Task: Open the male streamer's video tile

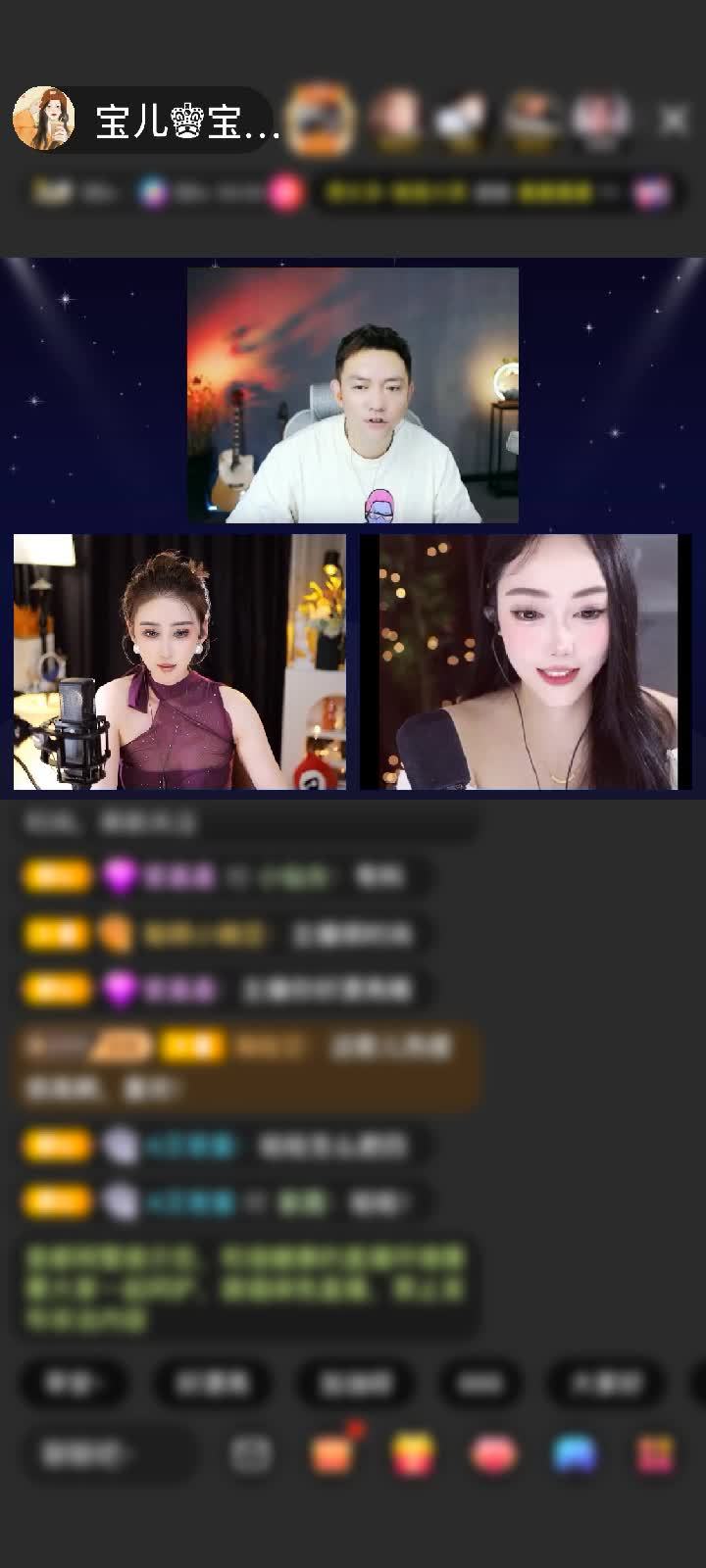Action: point(352,395)
